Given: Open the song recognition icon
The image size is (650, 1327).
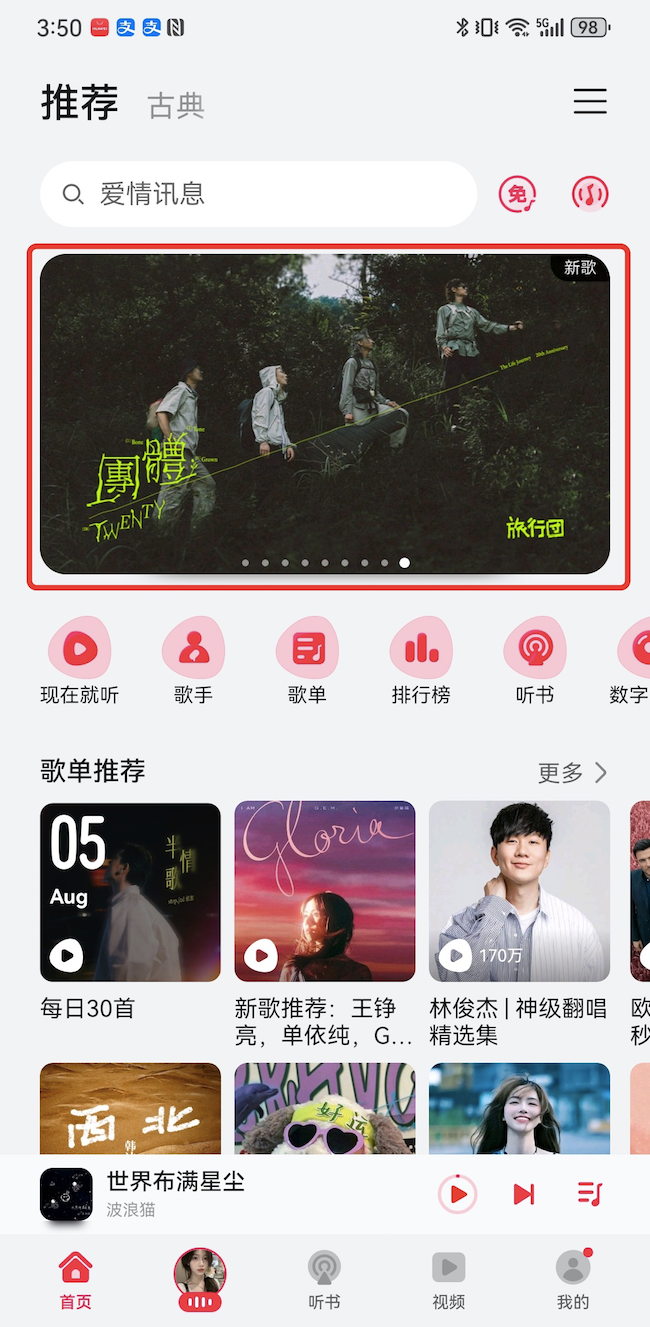Looking at the screenshot, I should pyautogui.click(x=590, y=194).
